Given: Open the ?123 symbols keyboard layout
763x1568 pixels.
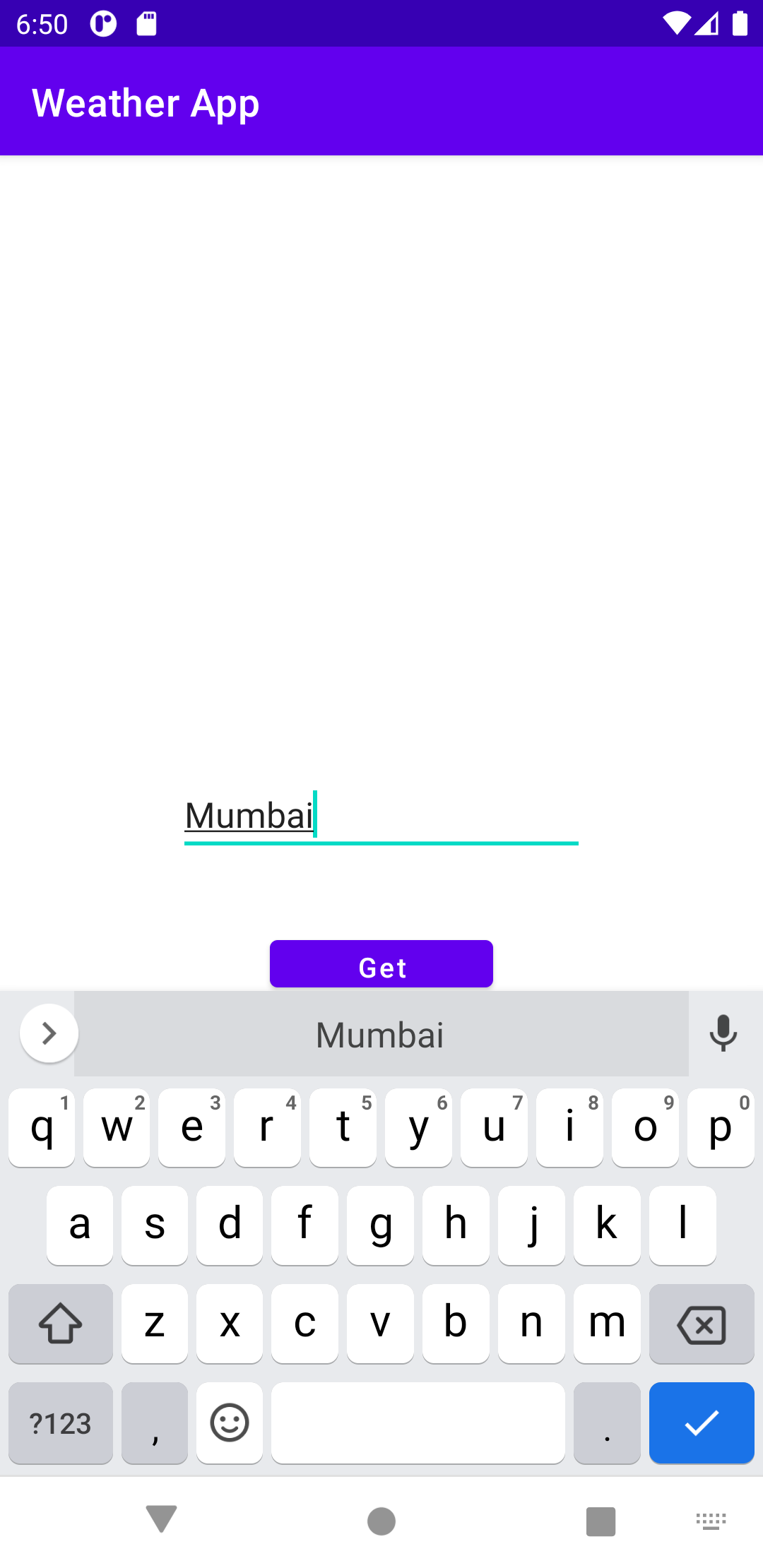Looking at the screenshot, I should tap(60, 1423).
